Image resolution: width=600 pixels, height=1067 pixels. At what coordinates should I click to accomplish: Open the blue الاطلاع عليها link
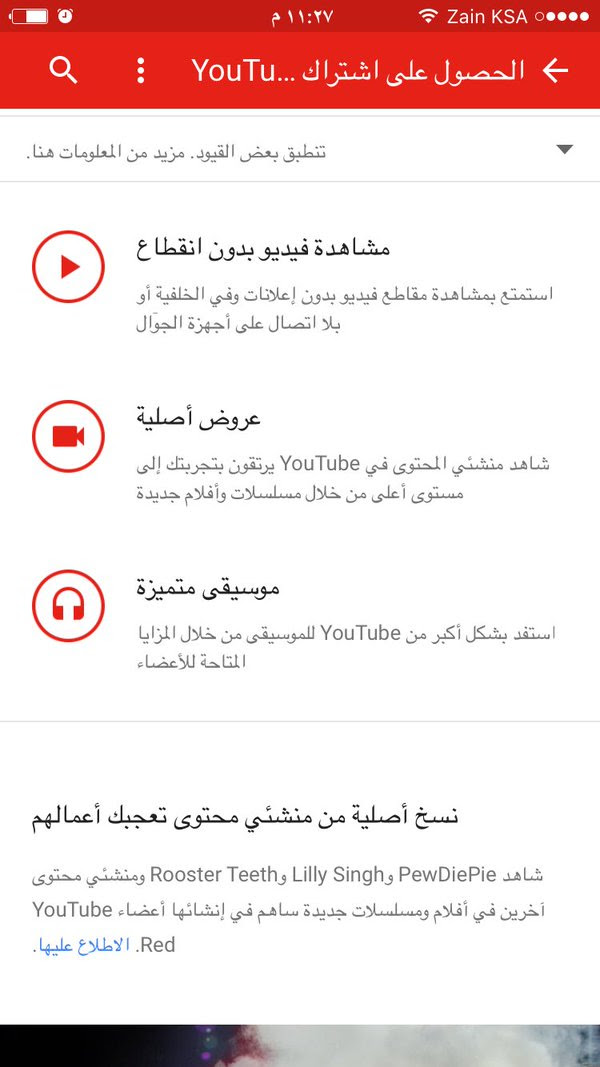[x=83, y=945]
